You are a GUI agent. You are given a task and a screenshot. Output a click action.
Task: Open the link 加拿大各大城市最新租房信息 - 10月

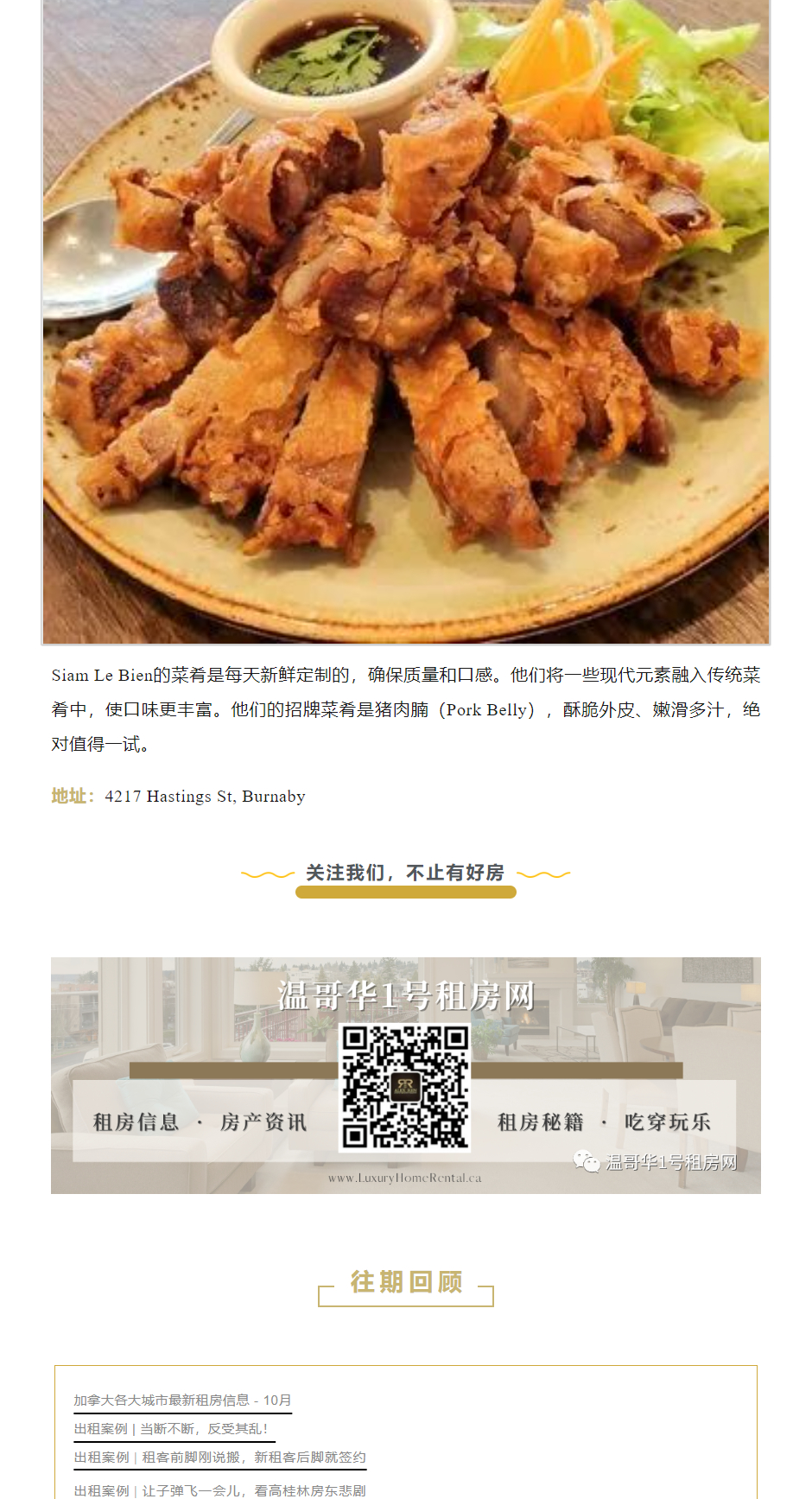point(182,1400)
